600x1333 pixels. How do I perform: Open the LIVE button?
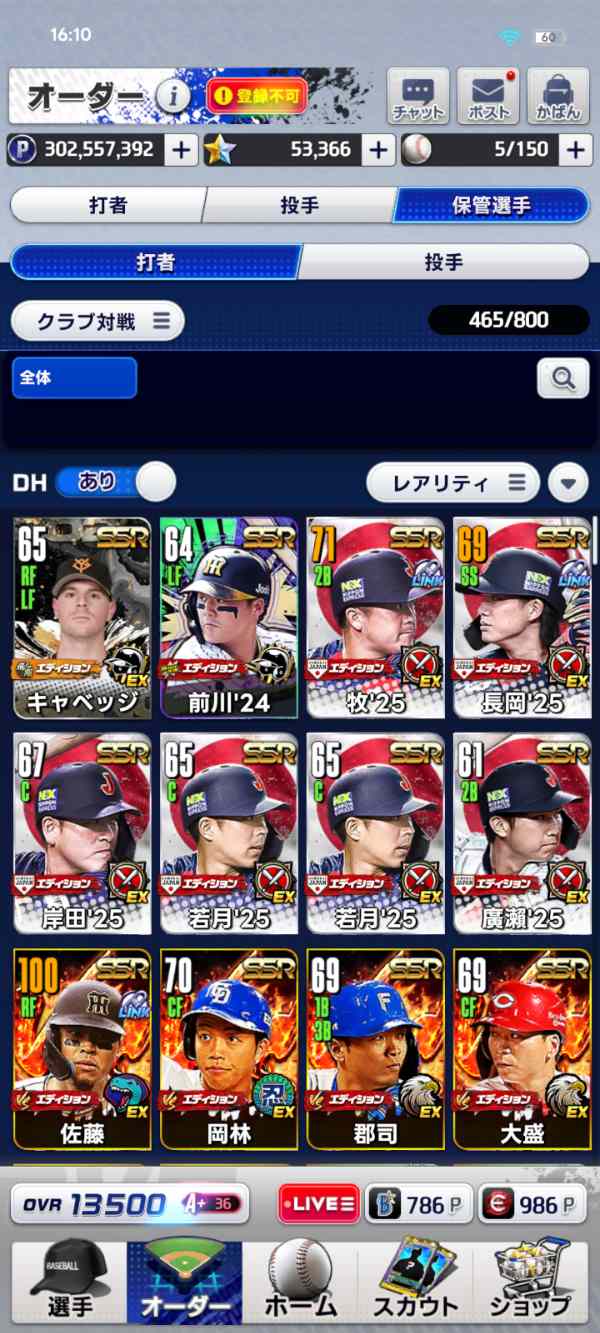pyautogui.click(x=319, y=1204)
